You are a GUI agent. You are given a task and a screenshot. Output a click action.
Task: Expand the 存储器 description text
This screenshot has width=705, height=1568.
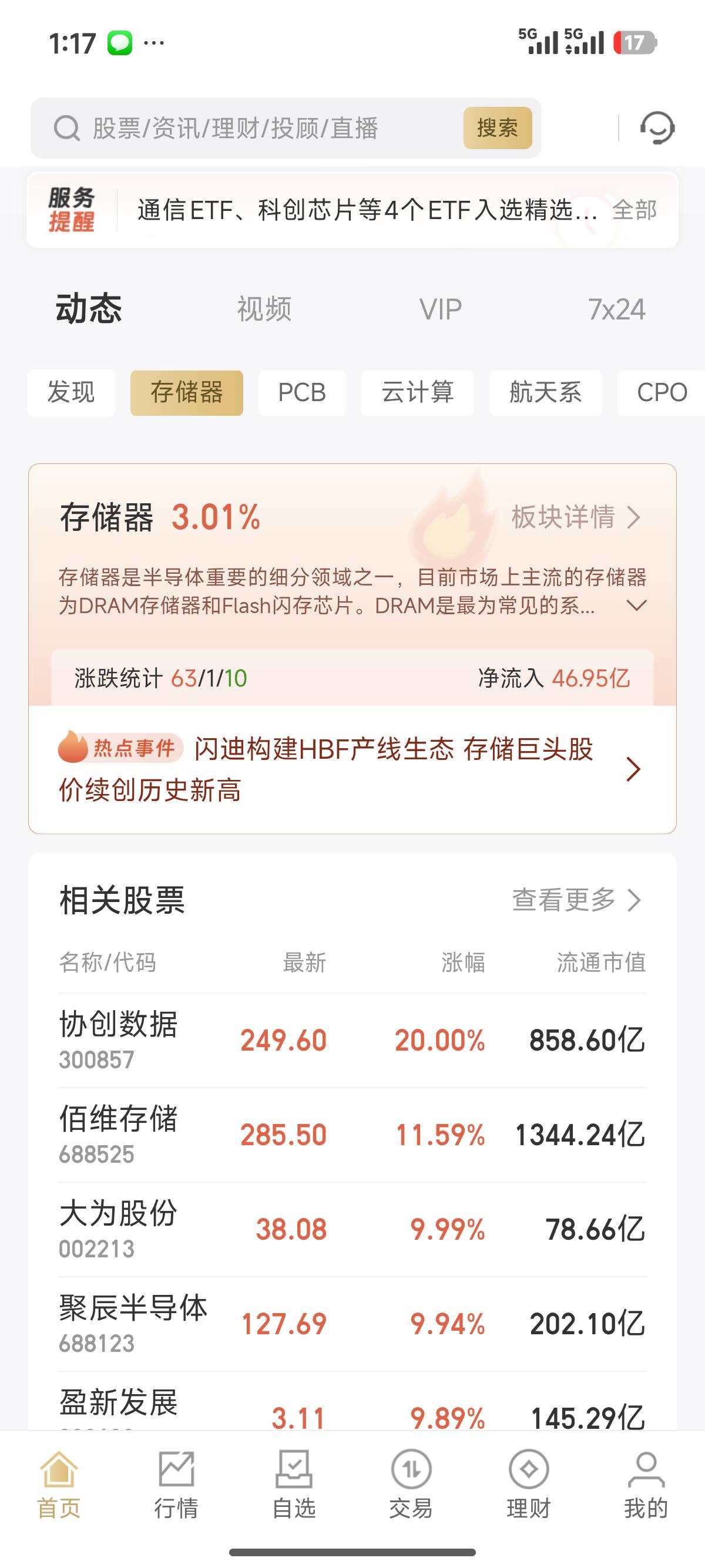point(636,605)
